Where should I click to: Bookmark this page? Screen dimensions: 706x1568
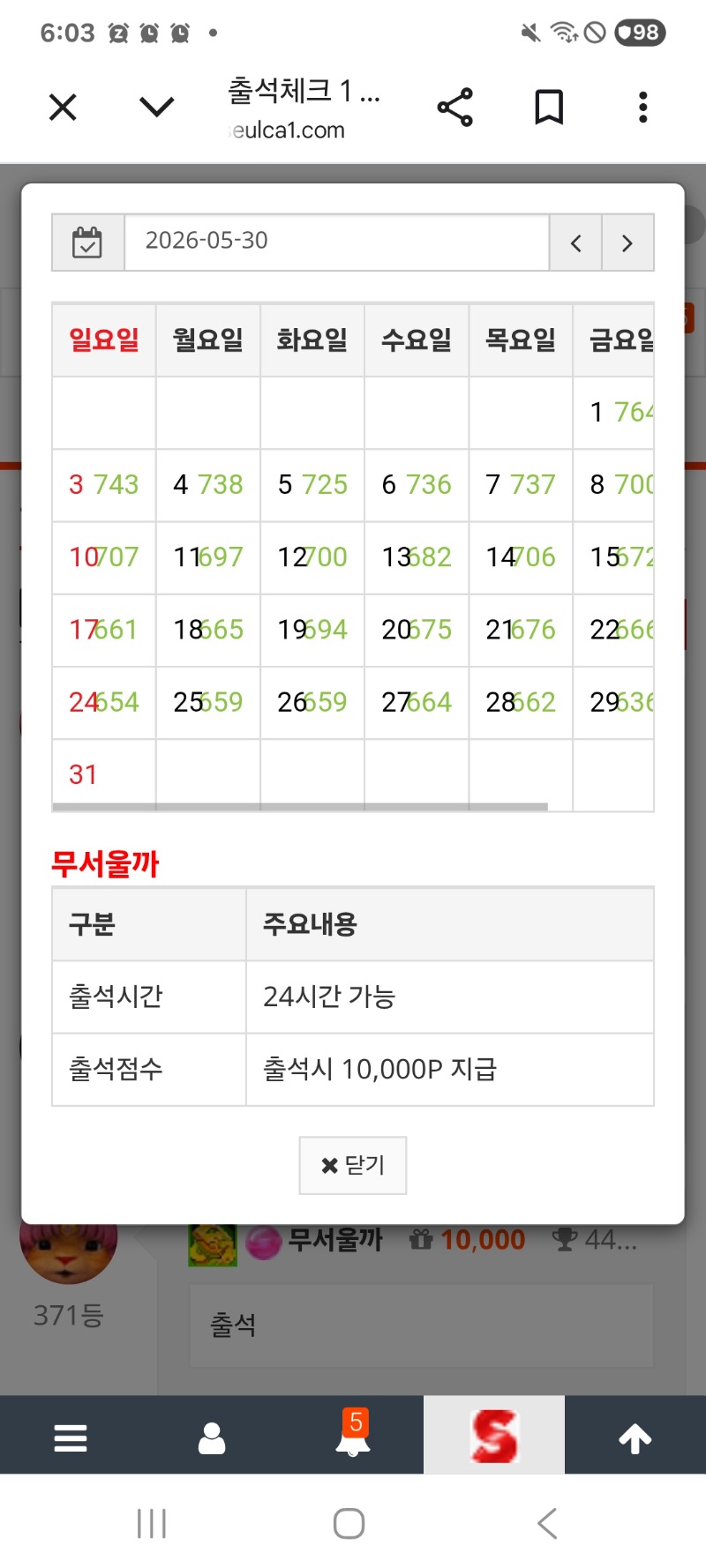pos(549,108)
